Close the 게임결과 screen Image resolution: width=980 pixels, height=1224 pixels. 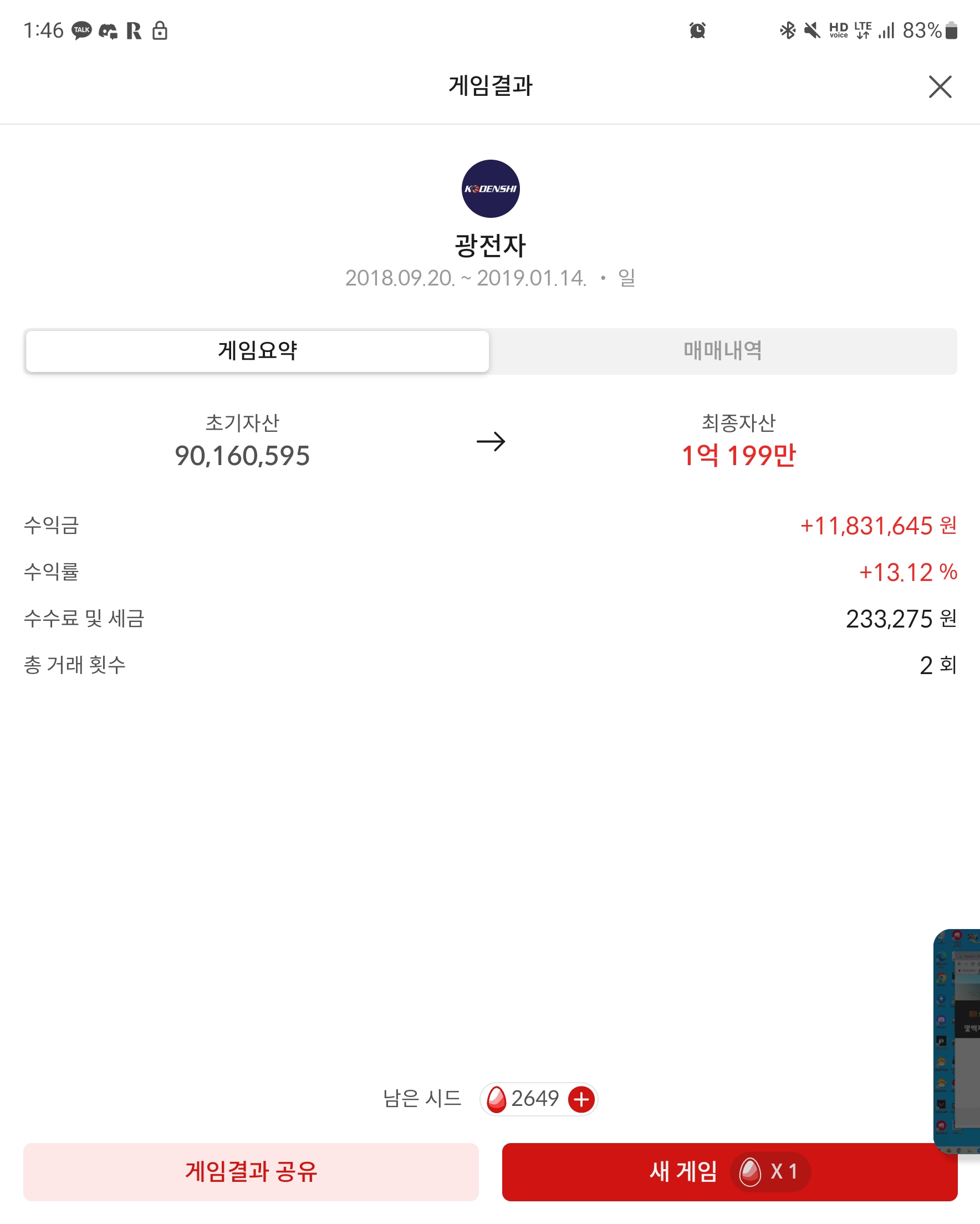(x=940, y=87)
